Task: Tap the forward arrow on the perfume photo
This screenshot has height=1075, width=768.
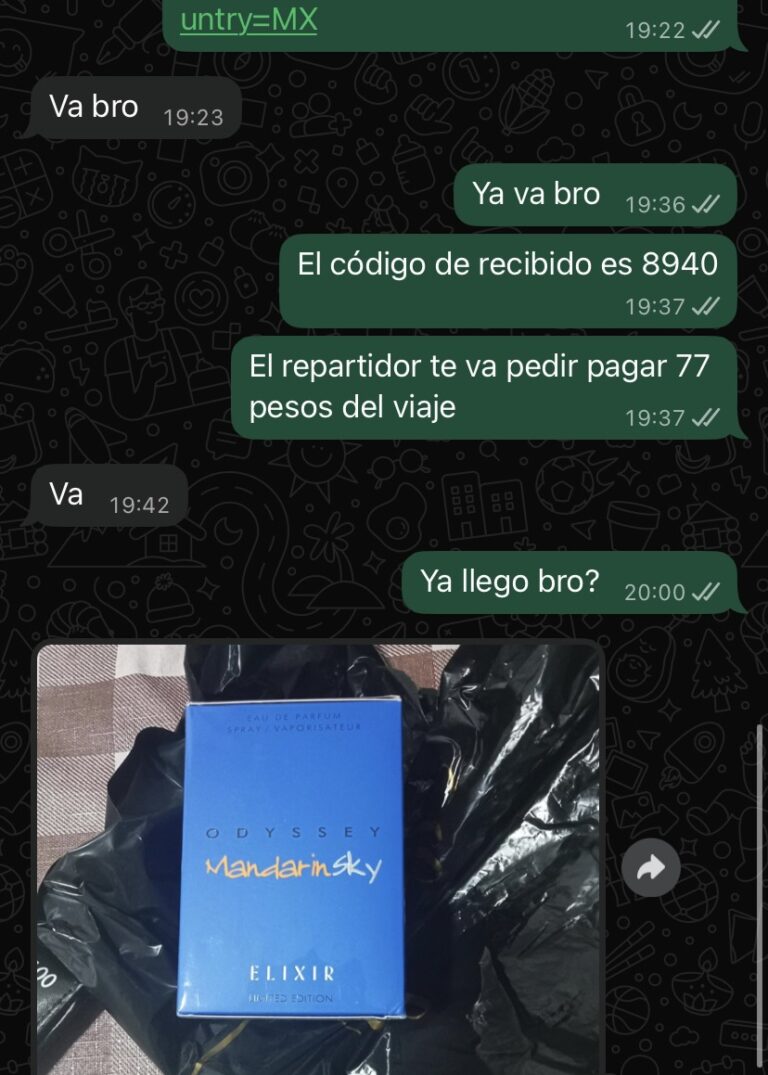Action: click(652, 868)
